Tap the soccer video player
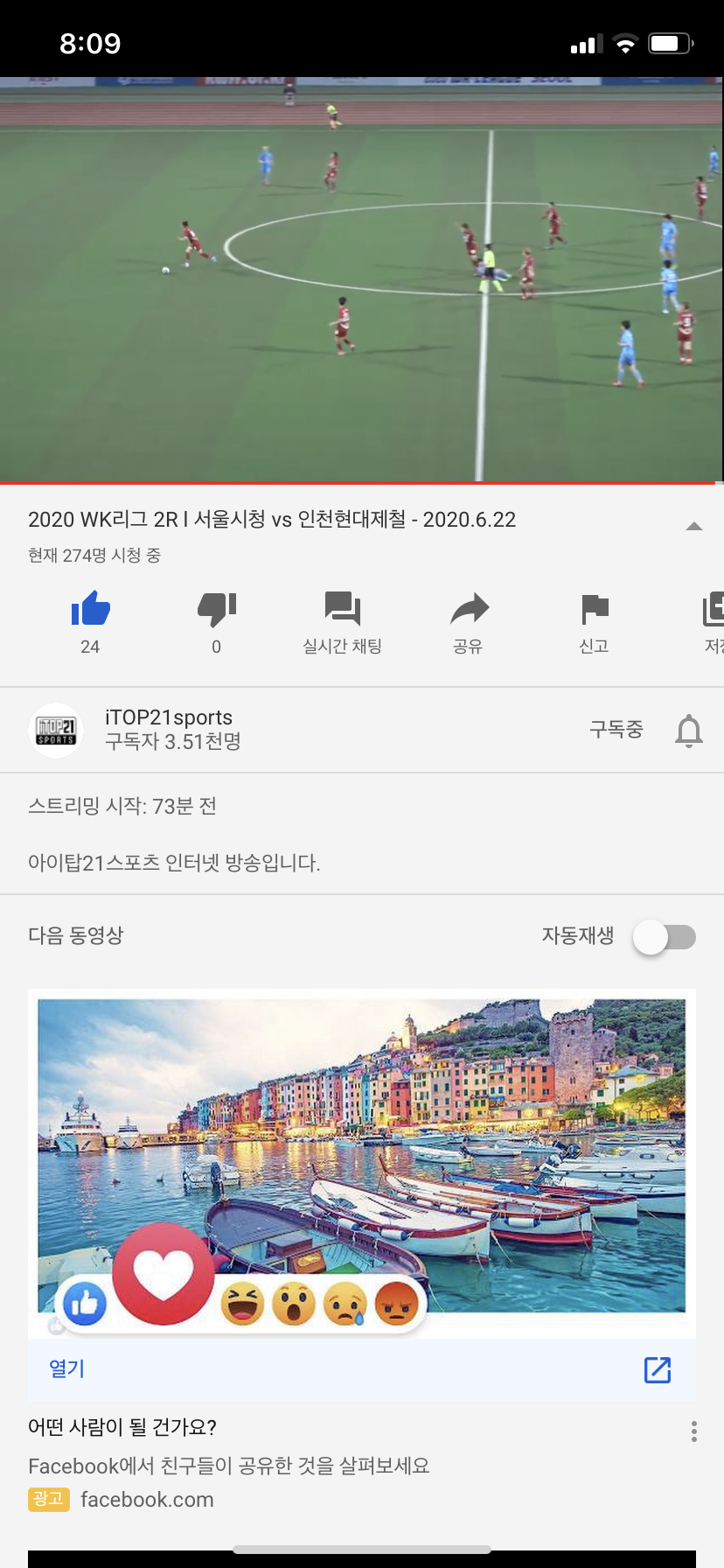The image size is (724, 1568). 362,280
